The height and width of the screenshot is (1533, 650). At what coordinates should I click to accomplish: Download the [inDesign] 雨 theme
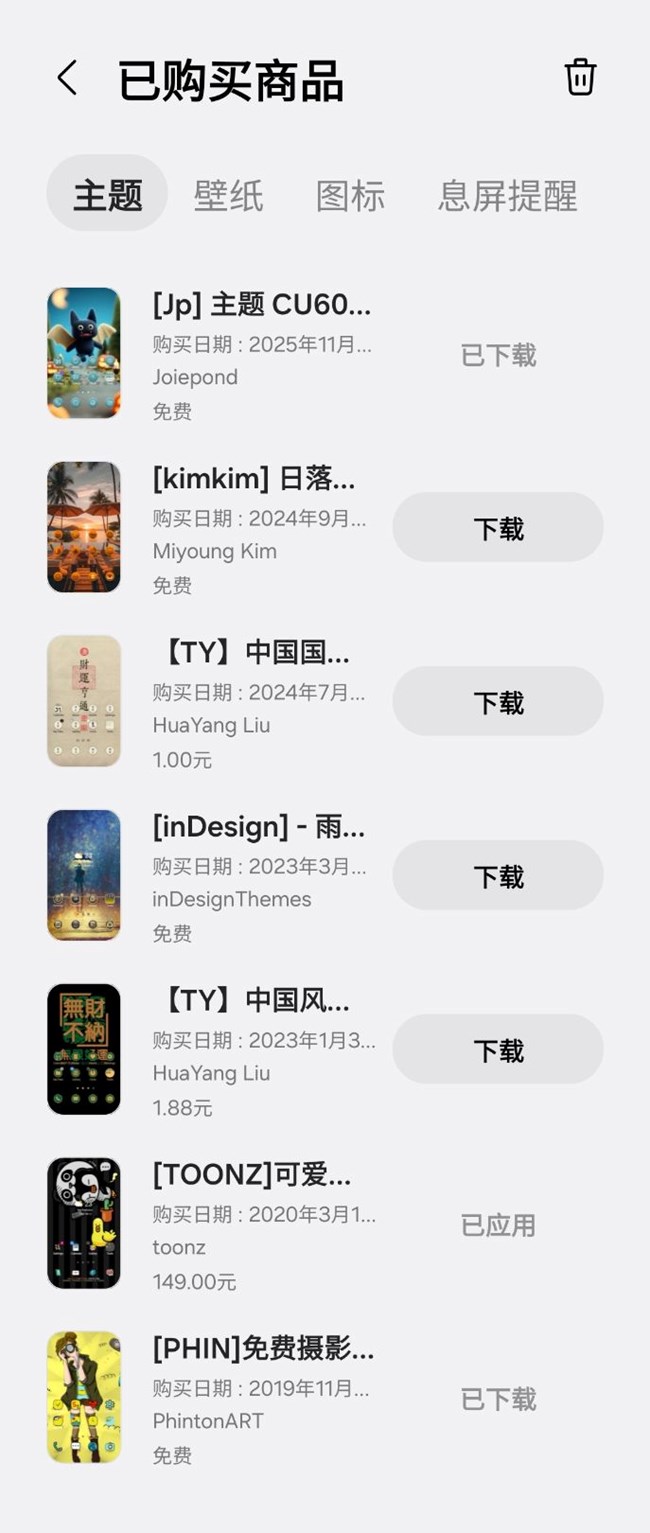click(497, 876)
